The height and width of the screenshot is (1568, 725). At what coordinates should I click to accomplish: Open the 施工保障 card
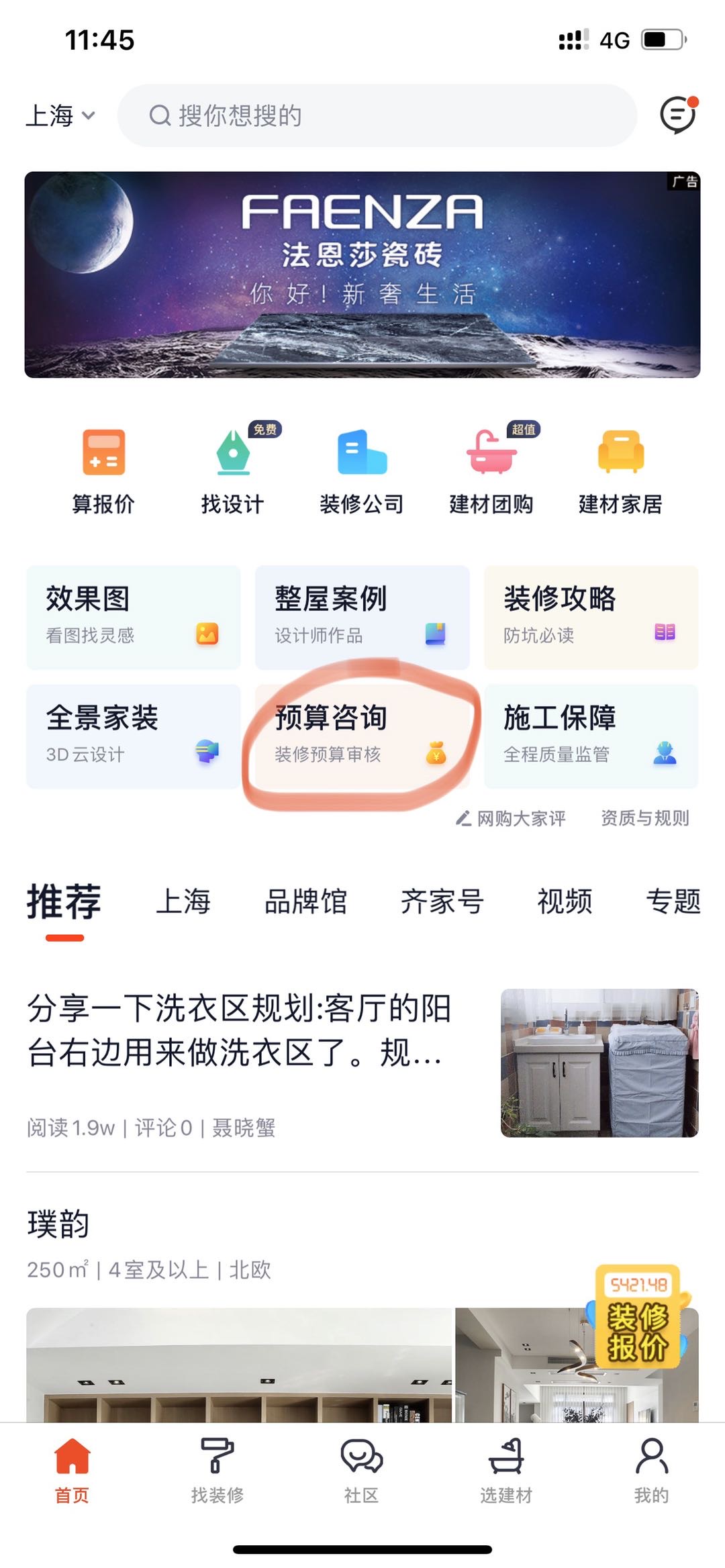click(591, 736)
